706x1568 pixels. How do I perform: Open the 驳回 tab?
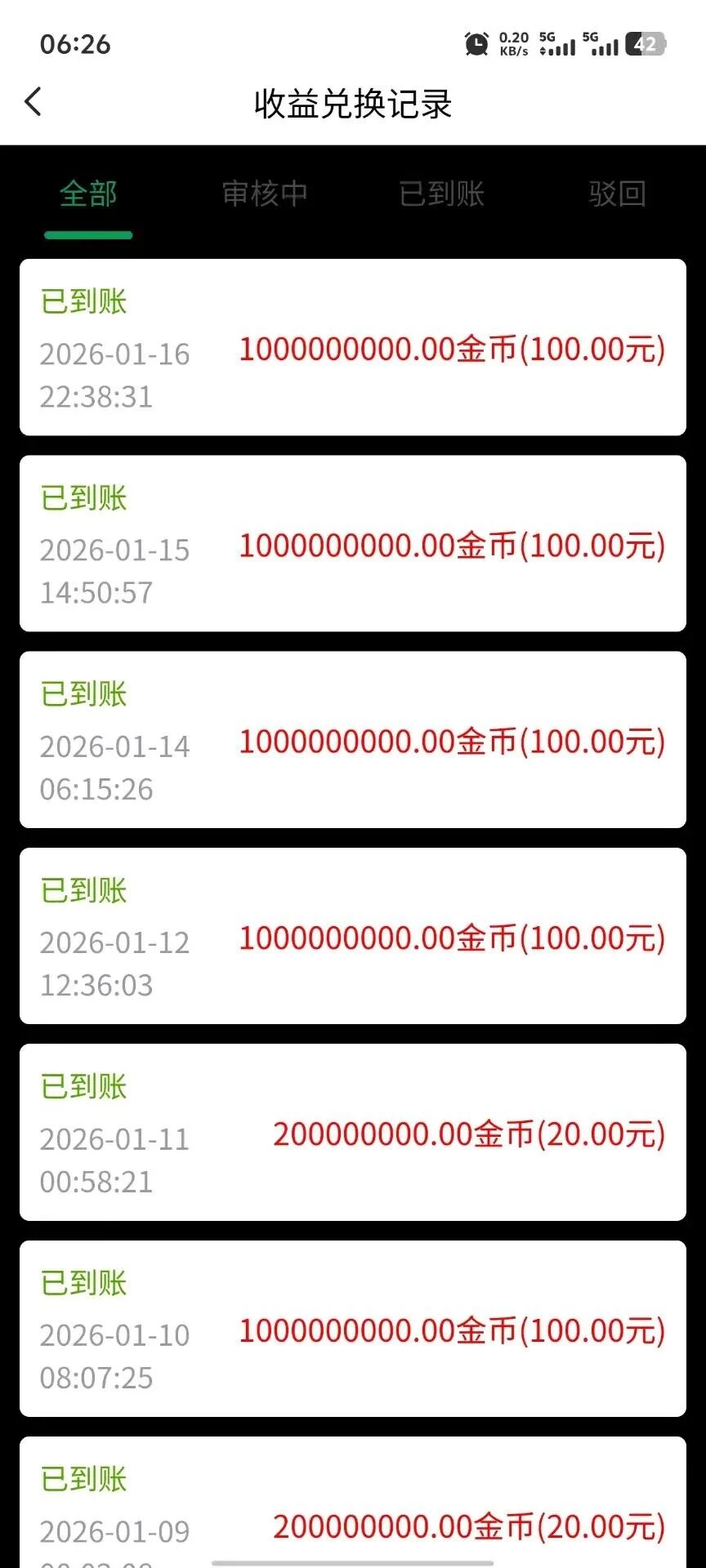[617, 194]
